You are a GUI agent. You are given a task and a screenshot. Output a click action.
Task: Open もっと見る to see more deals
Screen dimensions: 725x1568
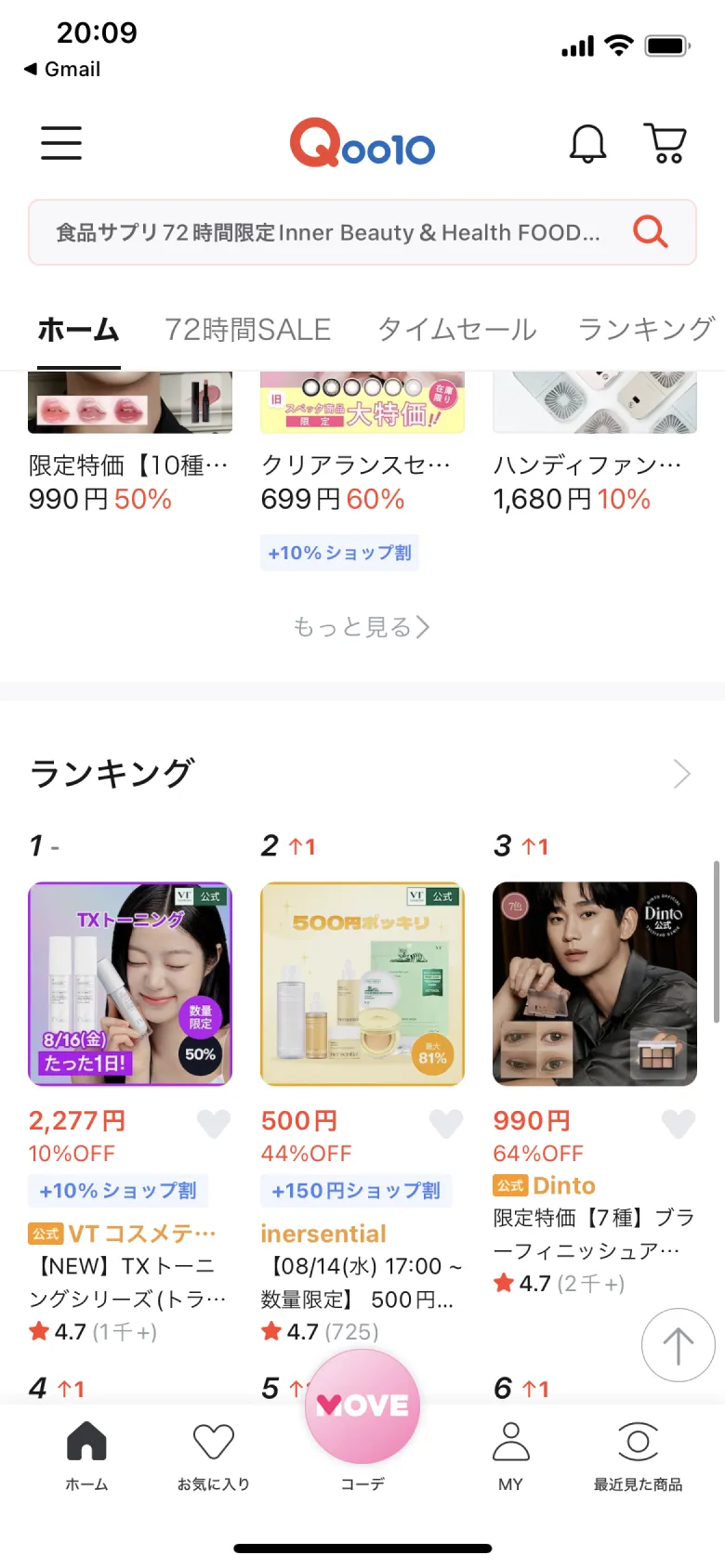(362, 626)
